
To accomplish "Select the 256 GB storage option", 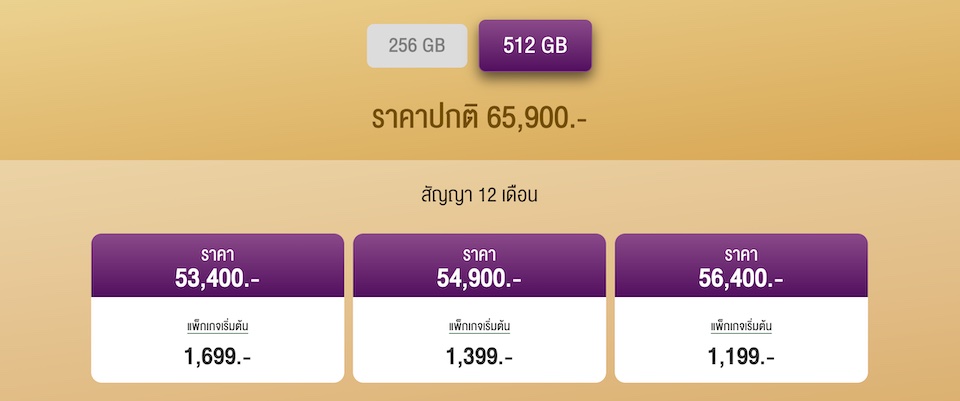I will (x=417, y=46).
